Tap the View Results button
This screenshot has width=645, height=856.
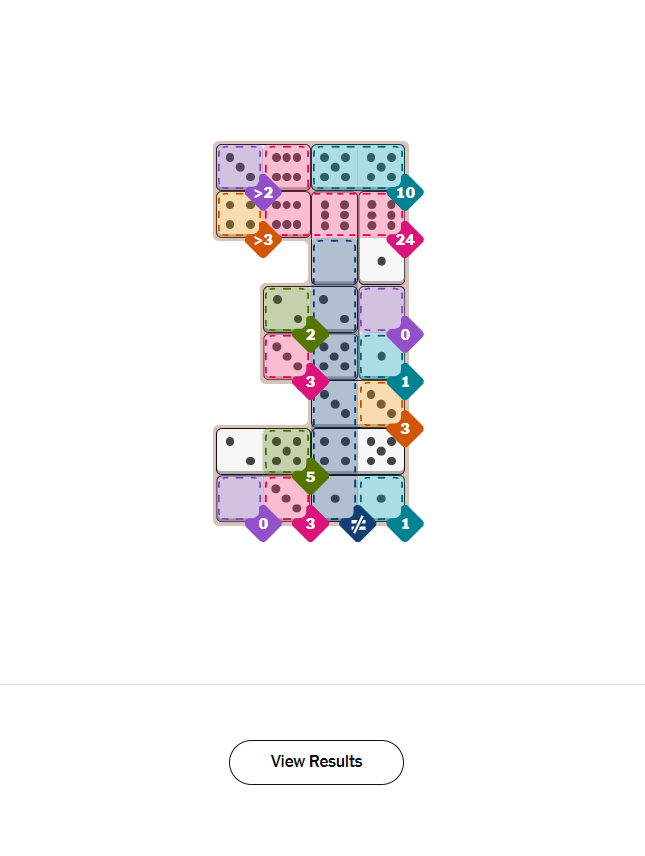tap(316, 762)
